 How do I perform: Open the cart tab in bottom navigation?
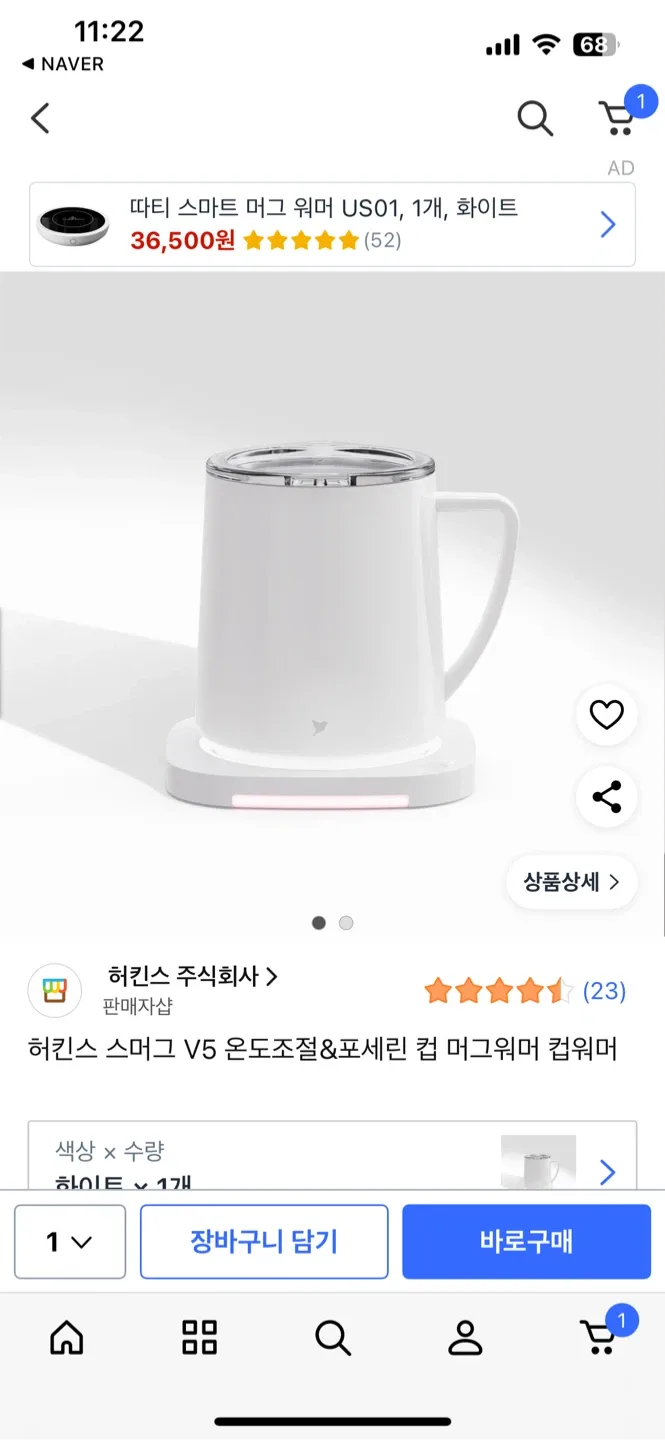(x=600, y=1335)
